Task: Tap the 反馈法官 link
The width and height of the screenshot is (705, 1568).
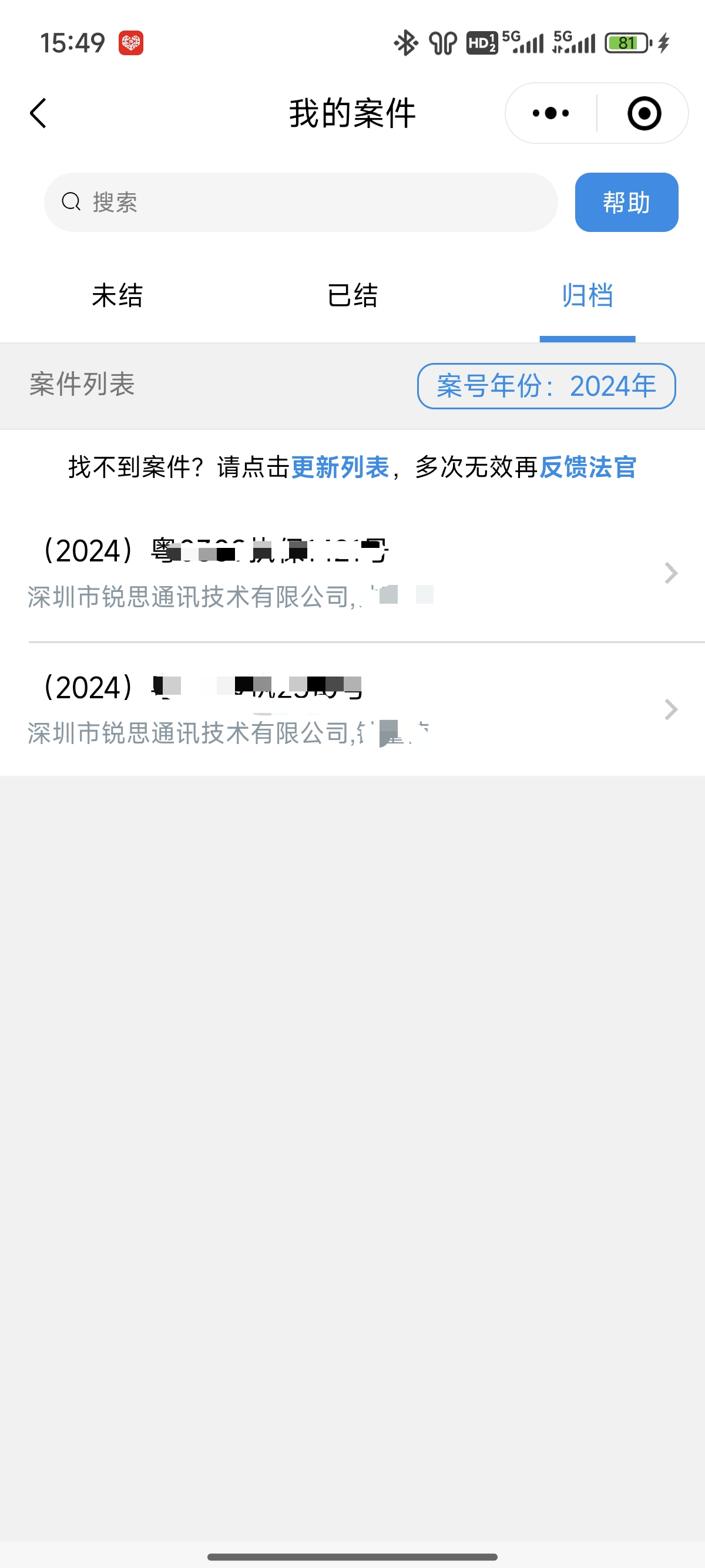Action: [587, 467]
